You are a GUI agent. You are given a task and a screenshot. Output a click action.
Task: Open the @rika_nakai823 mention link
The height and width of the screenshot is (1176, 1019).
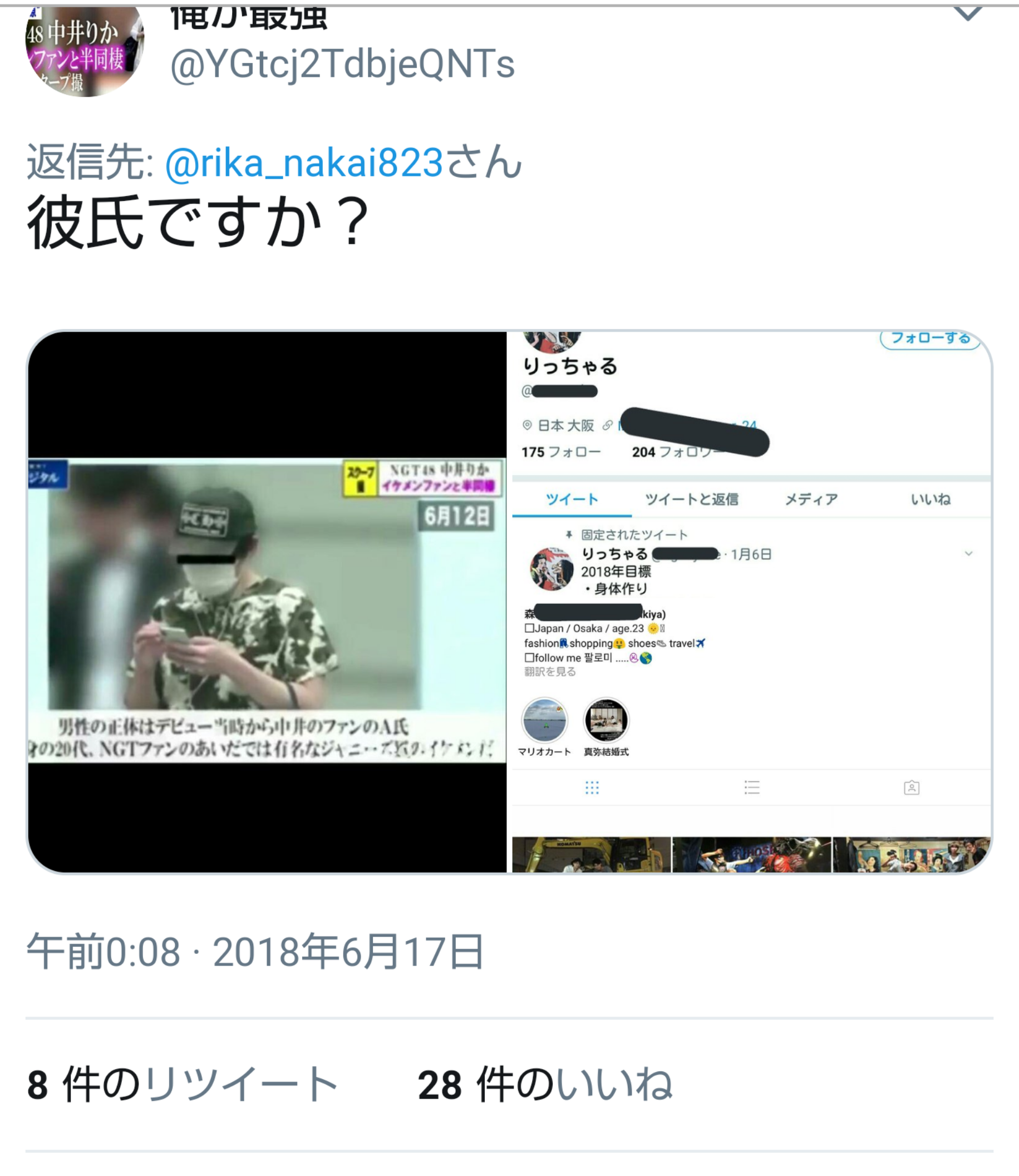click(x=304, y=163)
